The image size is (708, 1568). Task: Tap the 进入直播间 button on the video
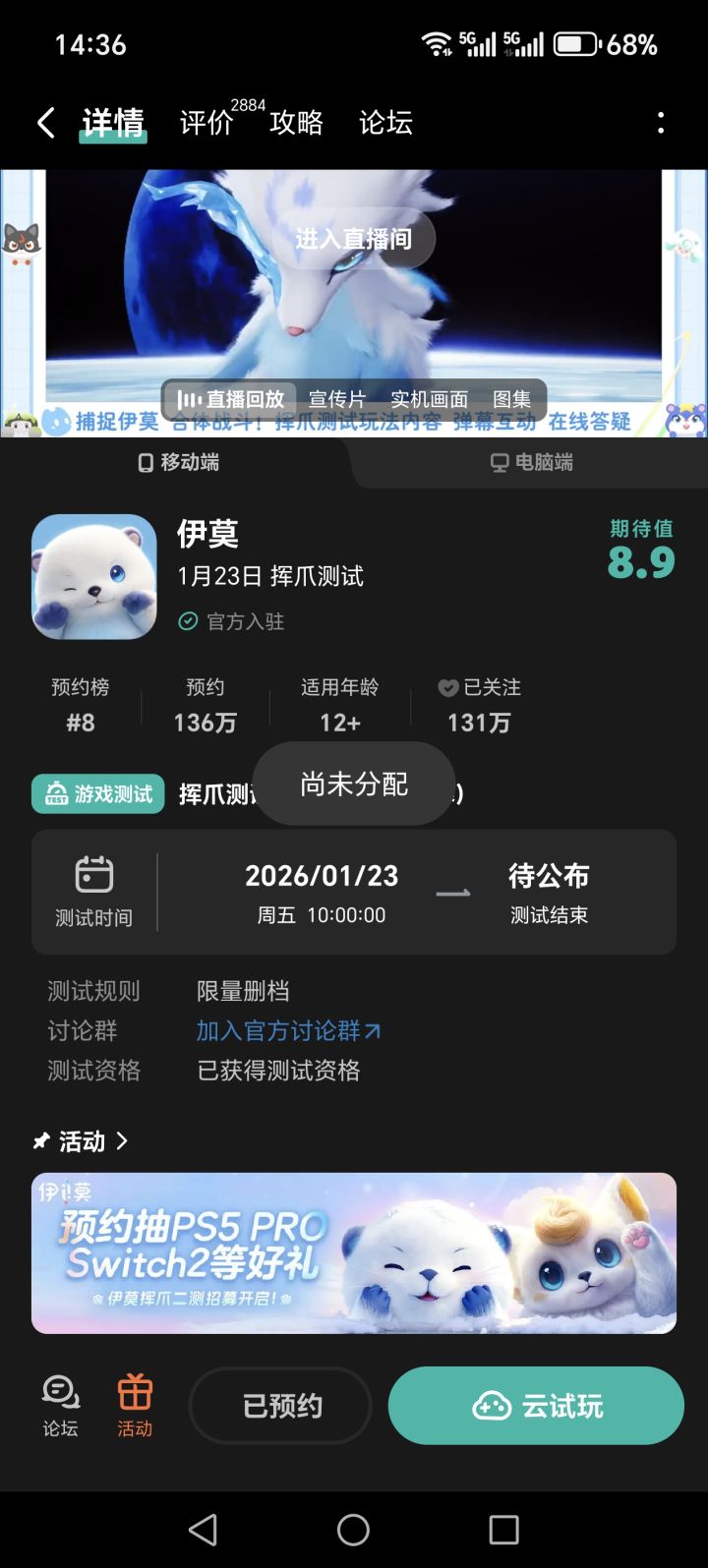[x=353, y=238]
